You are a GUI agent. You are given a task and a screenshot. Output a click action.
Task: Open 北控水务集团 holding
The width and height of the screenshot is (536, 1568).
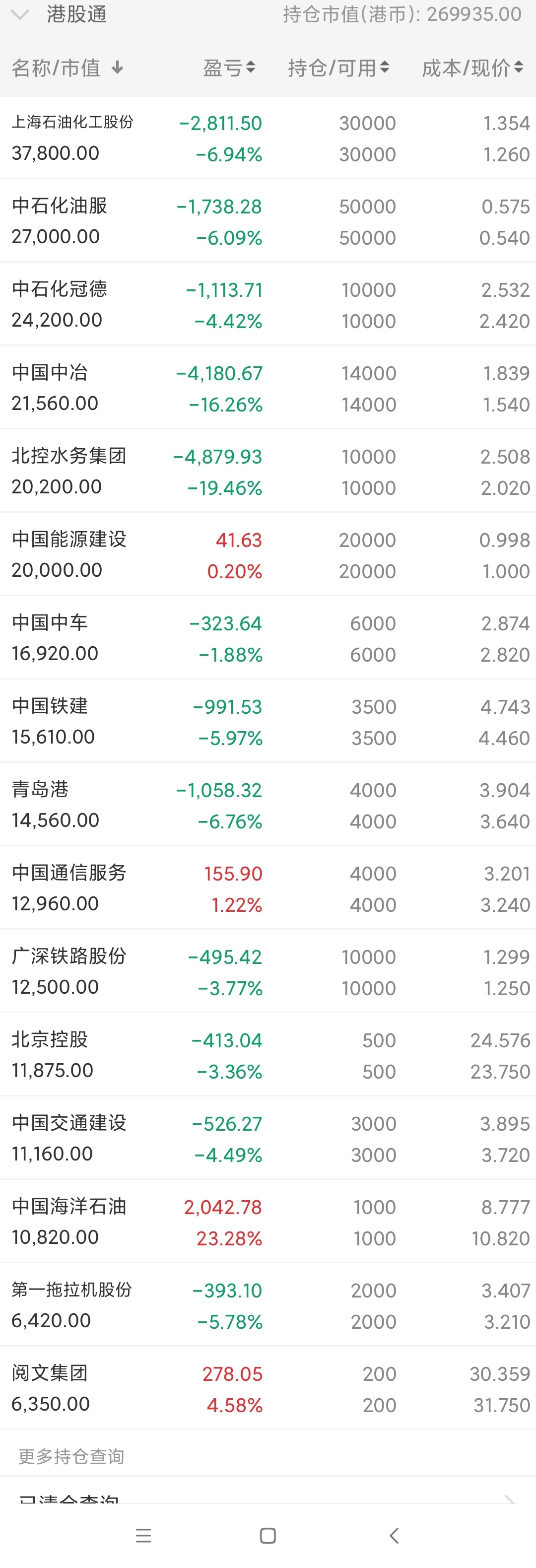[268, 472]
